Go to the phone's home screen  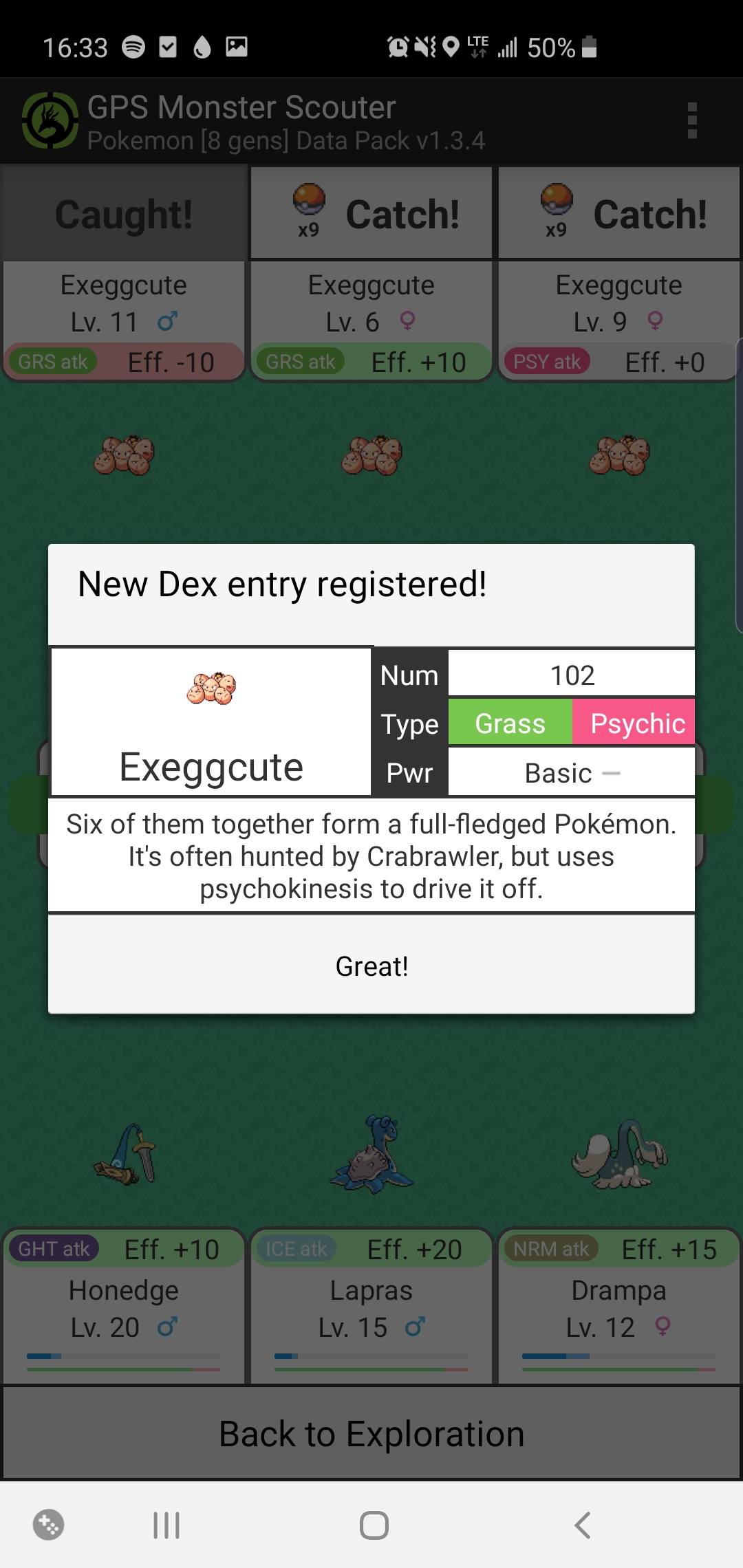click(374, 1525)
